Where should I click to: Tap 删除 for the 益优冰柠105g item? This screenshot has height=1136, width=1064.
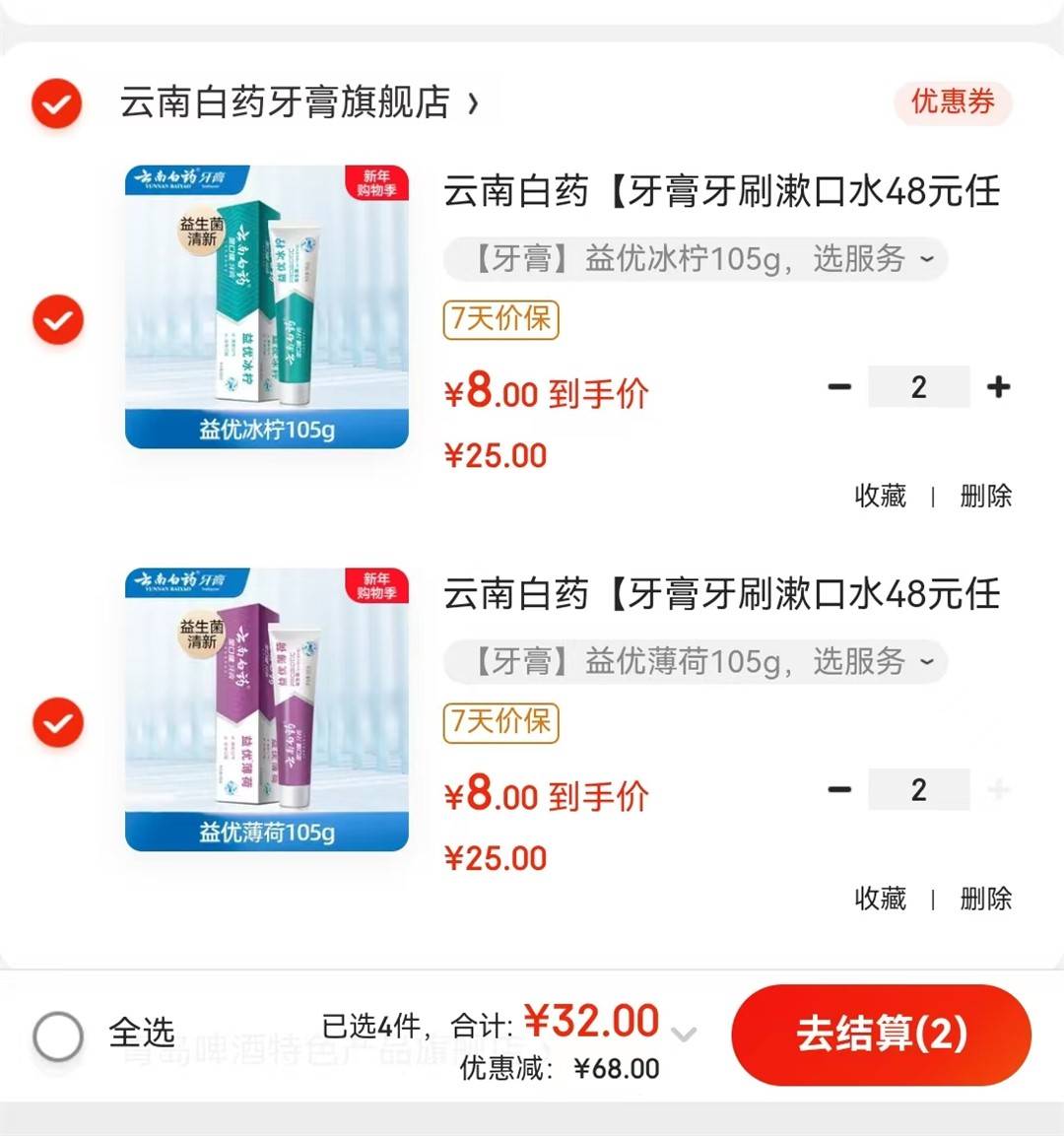985,496
